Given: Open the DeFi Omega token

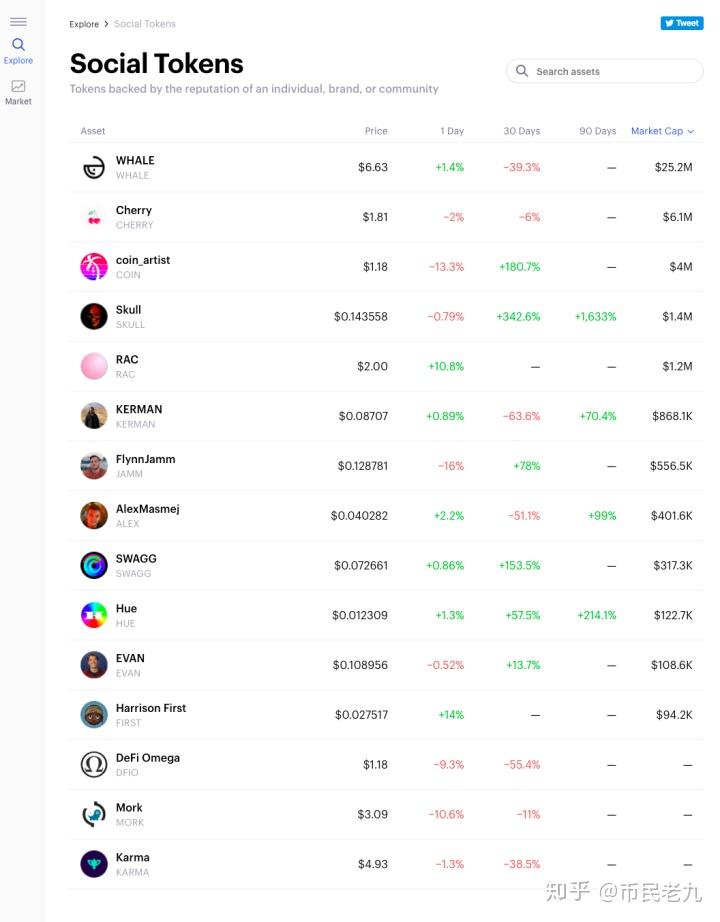Looking at the screenshot, I should point(148,758).
